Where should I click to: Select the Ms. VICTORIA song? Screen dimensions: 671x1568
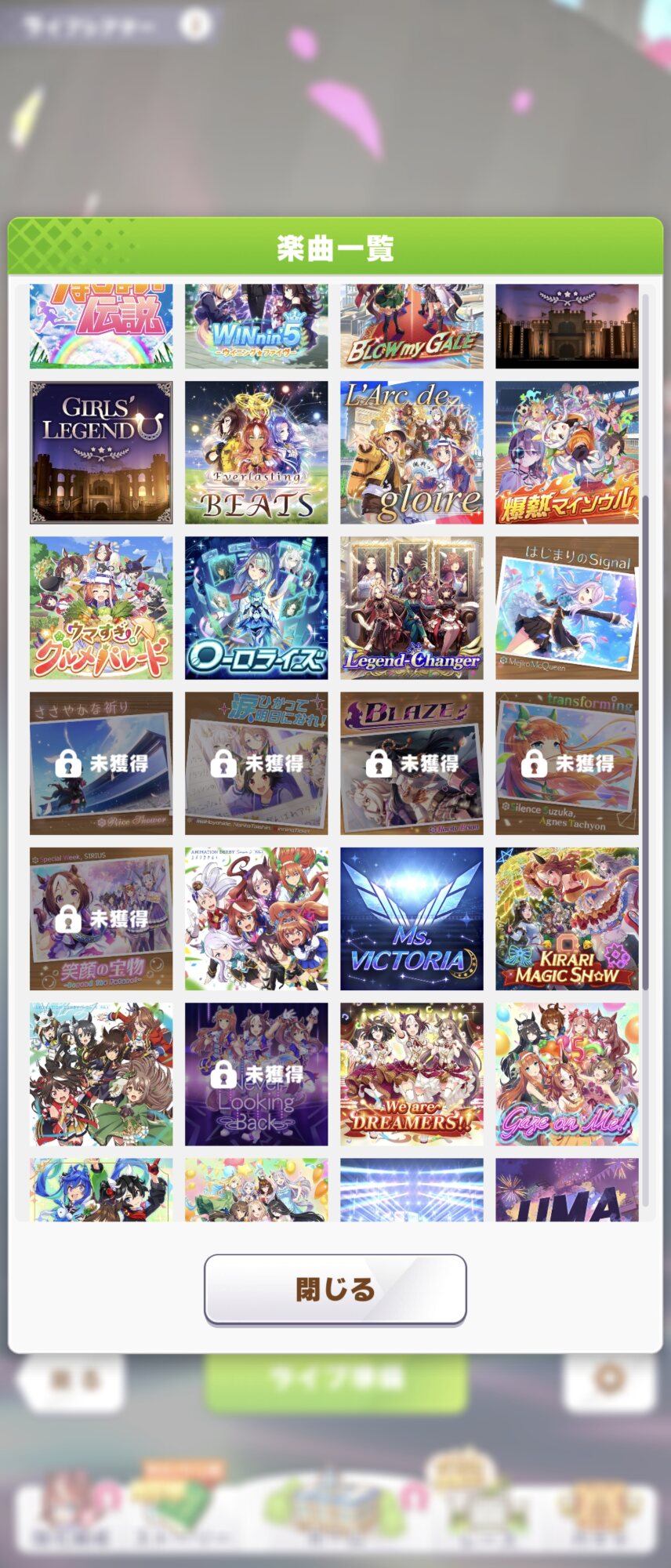tap(412, 918)
